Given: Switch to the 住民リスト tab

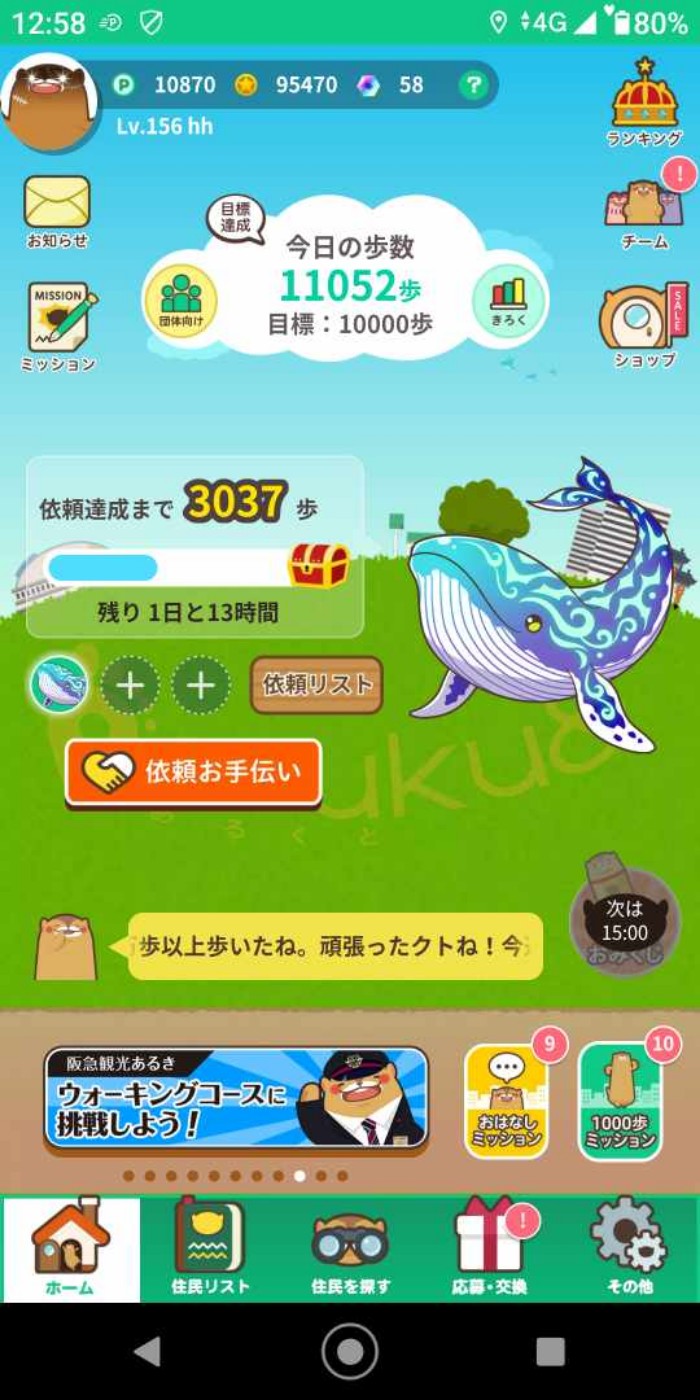Looking at the screenshot, I should coord(210,1248).
